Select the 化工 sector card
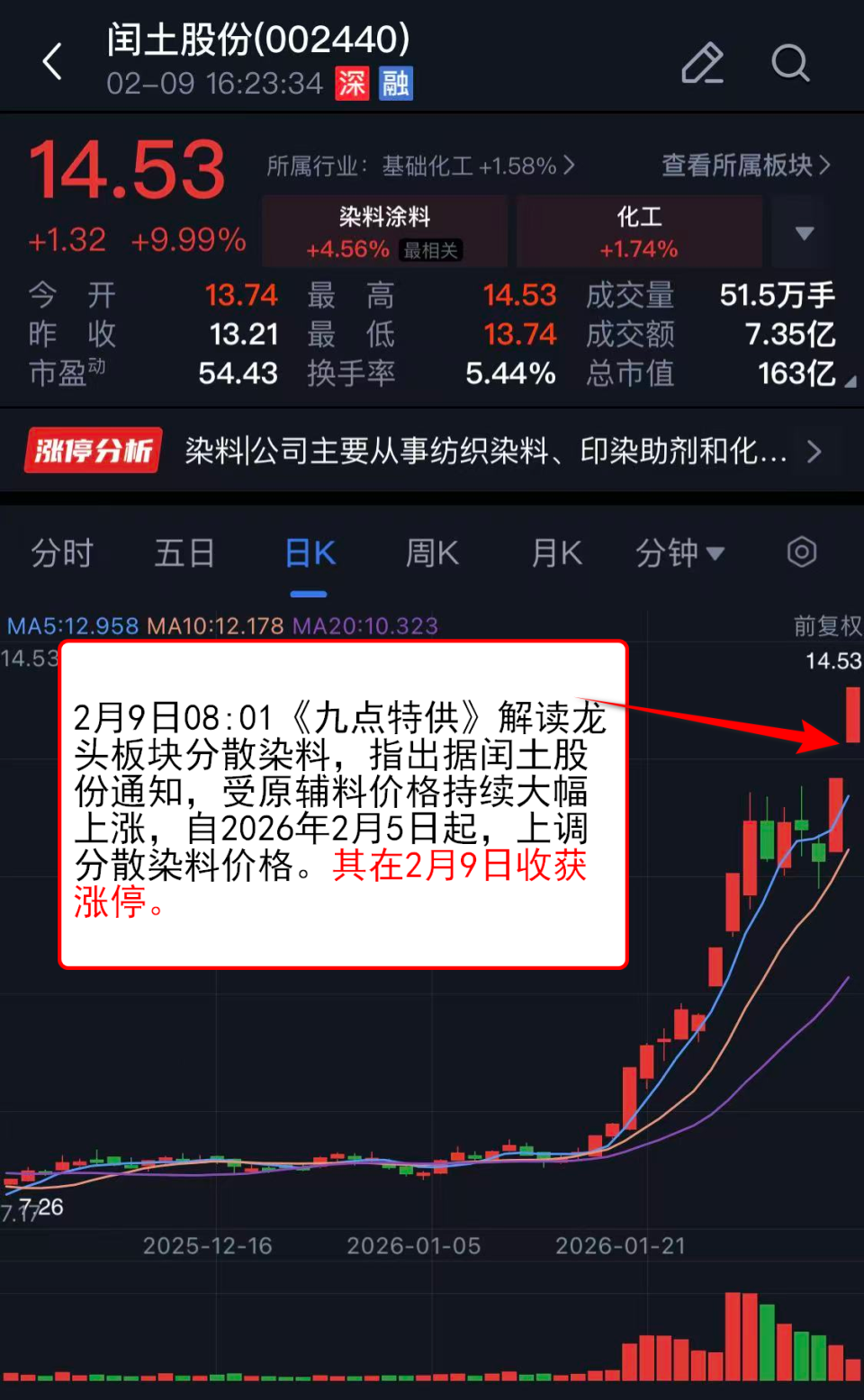This screenshot has height=1400, width=864. pyautogui.click(x=639, y=231)
